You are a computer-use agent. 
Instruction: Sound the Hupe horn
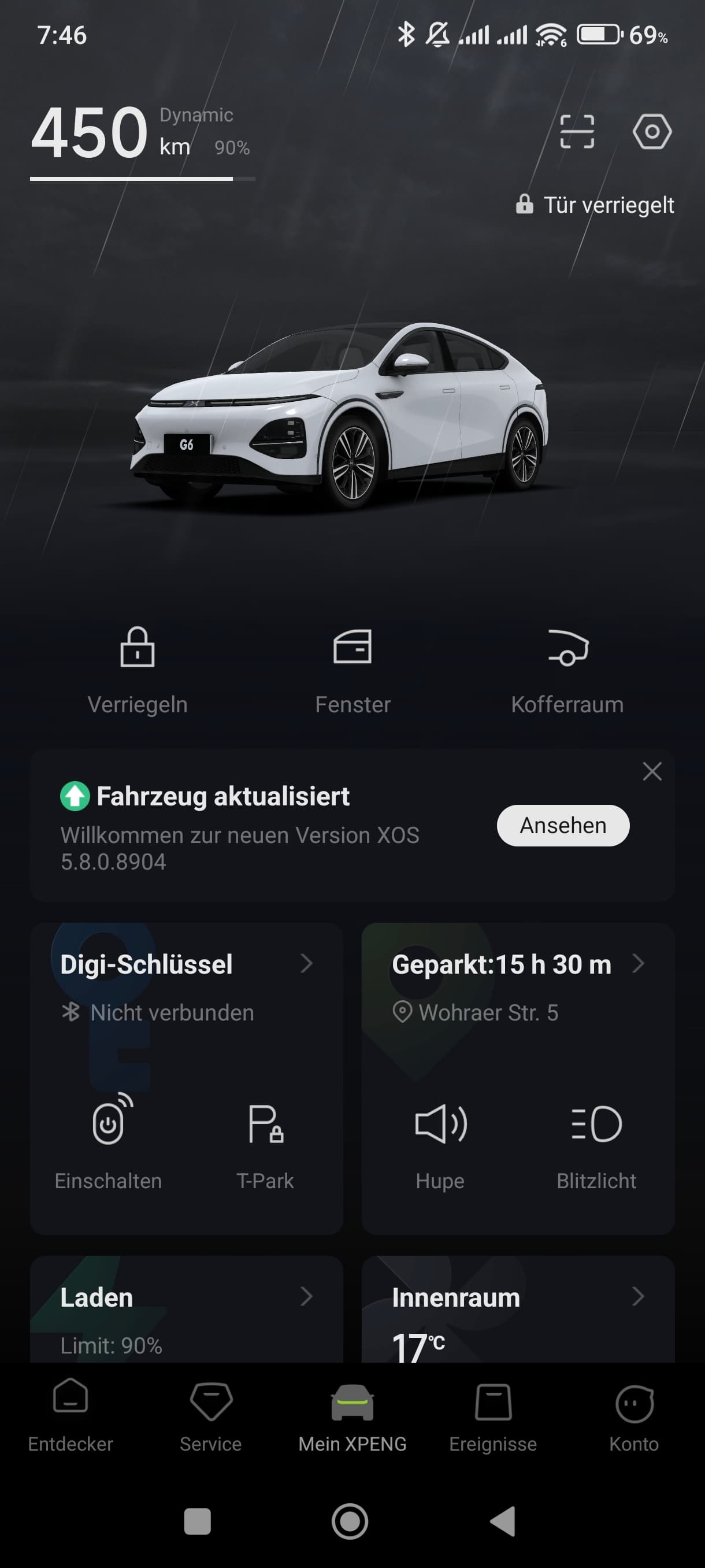pos(440,1141)
